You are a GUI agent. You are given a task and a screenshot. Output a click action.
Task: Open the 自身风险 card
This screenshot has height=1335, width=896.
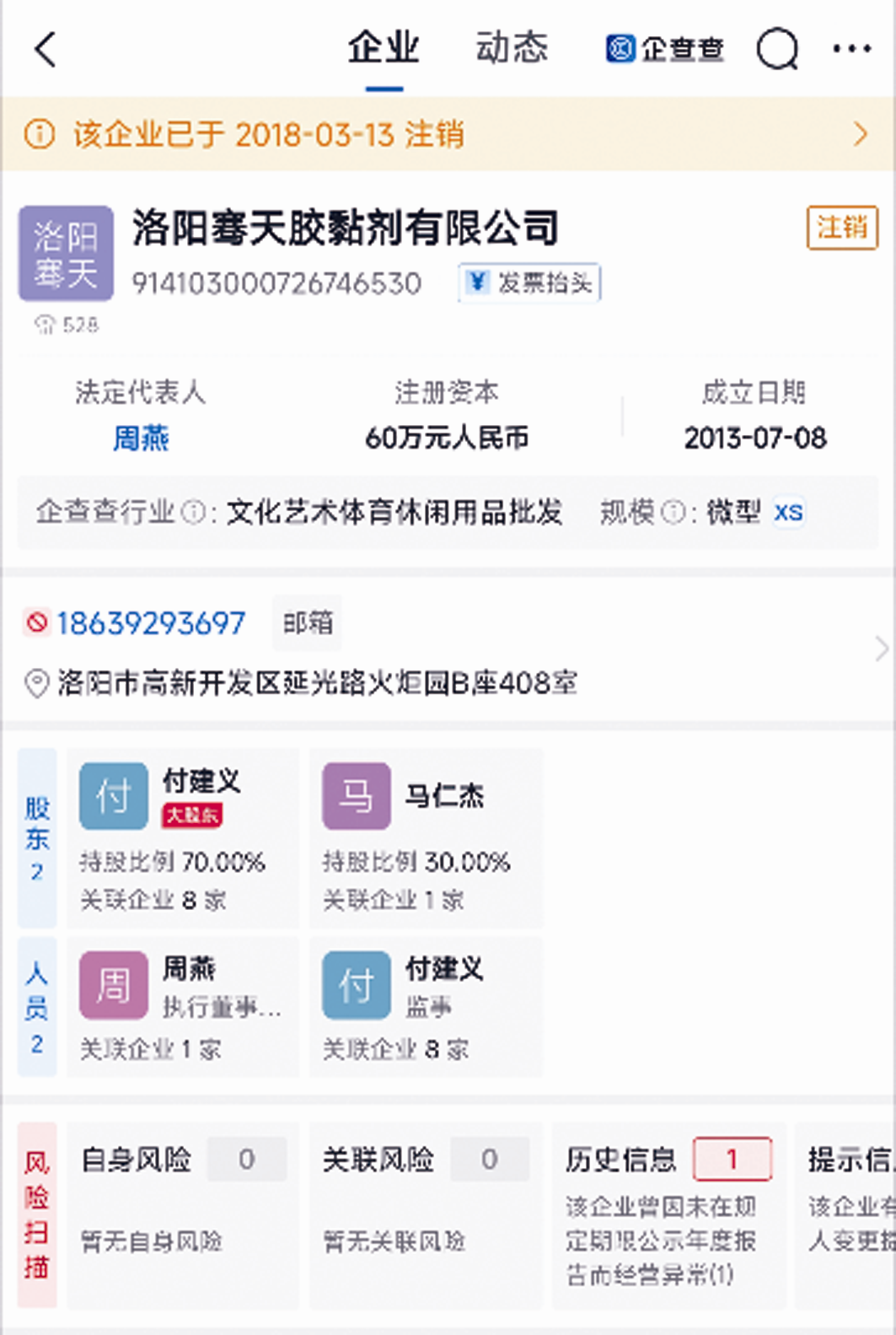tap(182, 1213)
